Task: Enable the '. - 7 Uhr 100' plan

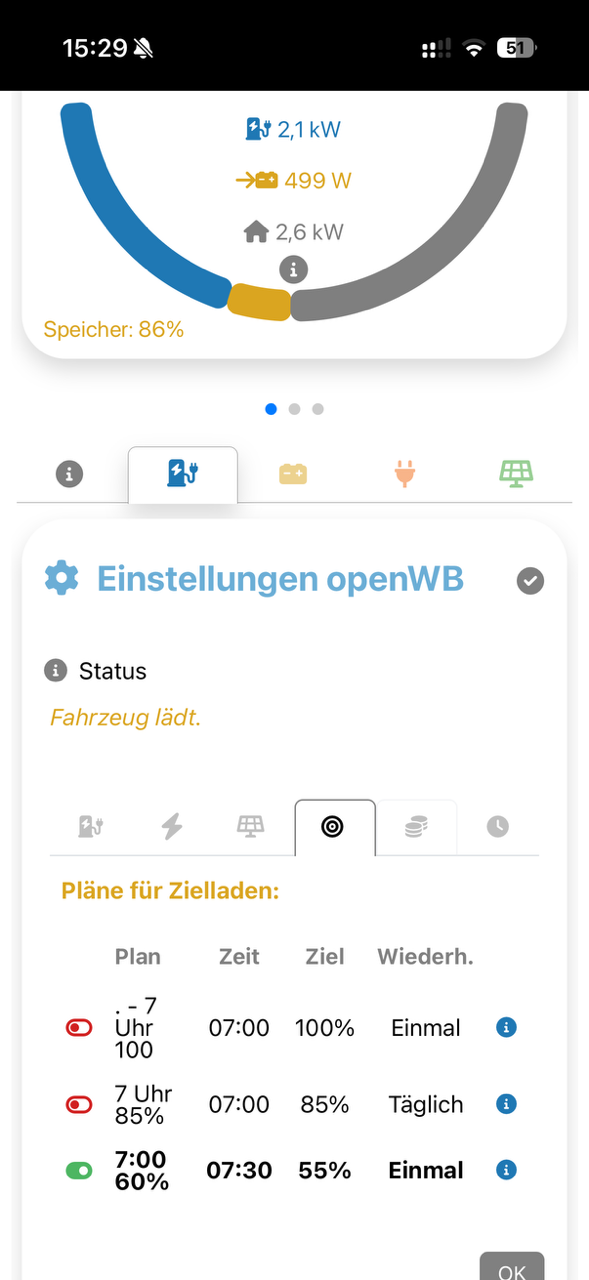Action: coord(78,1027)
